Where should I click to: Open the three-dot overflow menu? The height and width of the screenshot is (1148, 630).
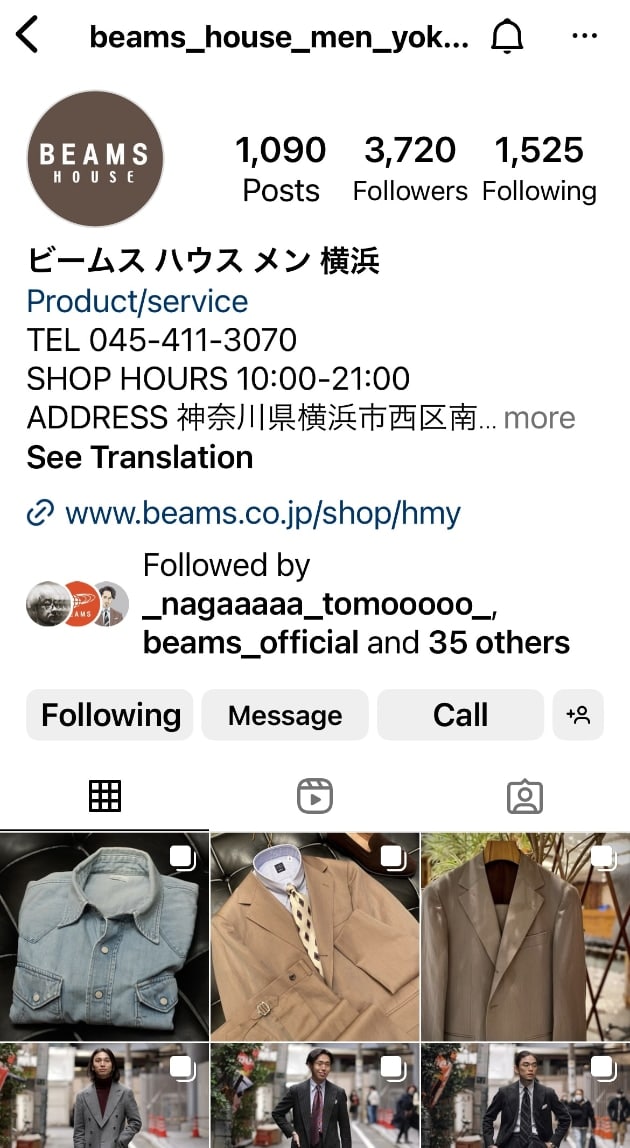[584, 36]
